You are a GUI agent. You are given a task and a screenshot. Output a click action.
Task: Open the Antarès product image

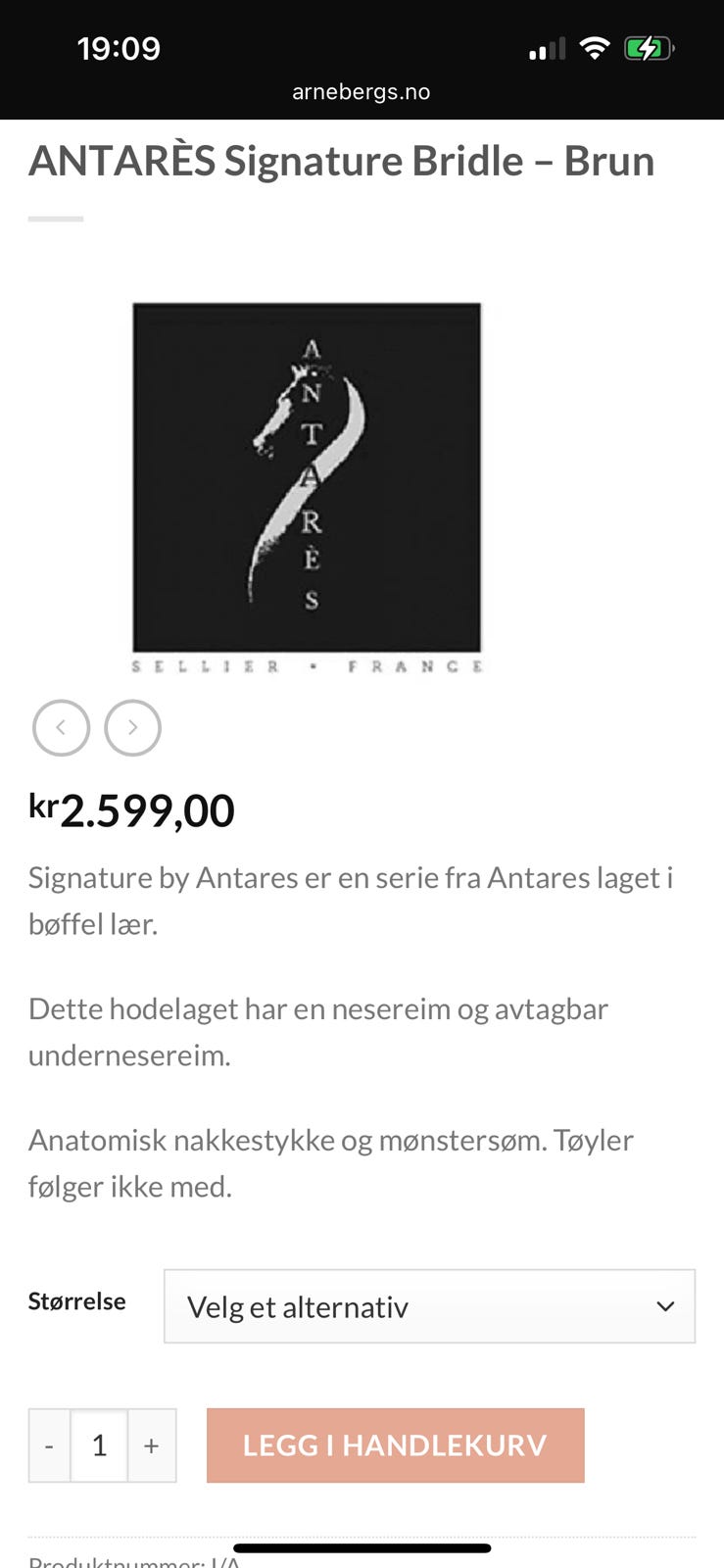coord(307,487)
